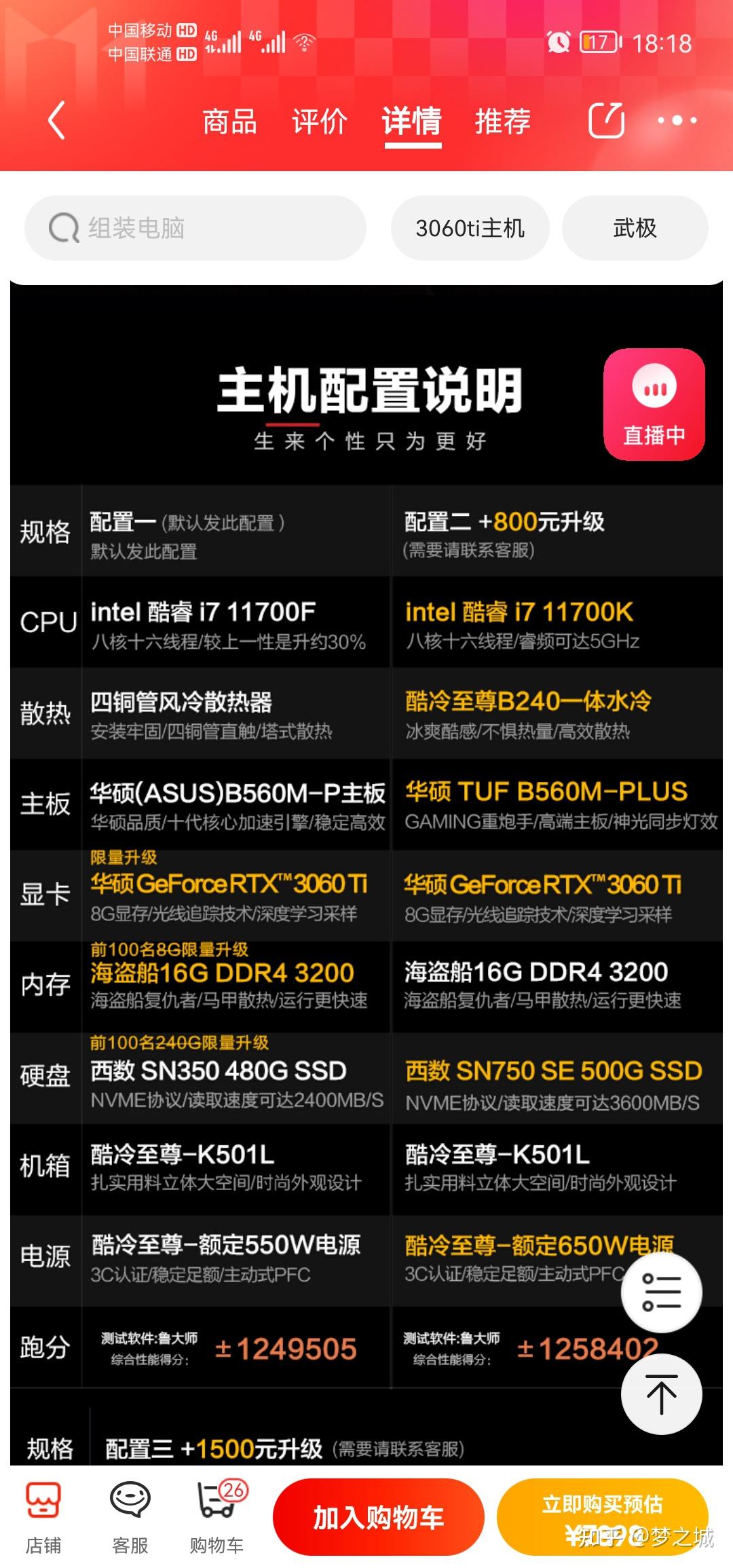733x1568 pixels.
Task: Tap the magnifier search icon
Action: coord(63,227)
